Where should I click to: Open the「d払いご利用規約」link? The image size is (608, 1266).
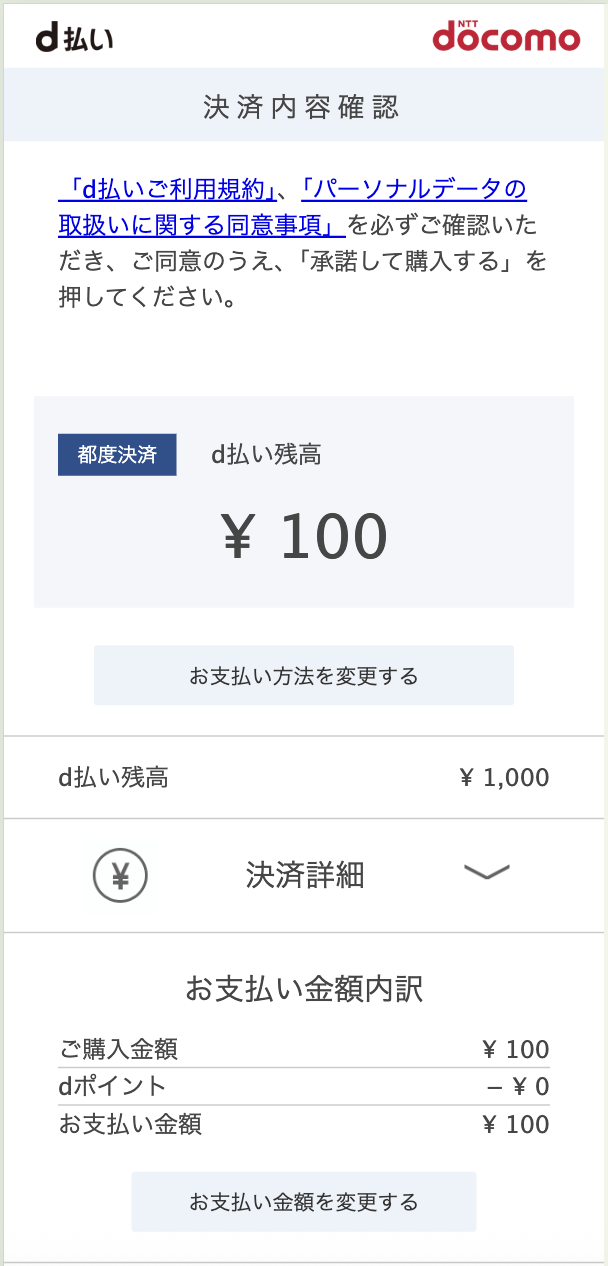(x=167, y=189)
